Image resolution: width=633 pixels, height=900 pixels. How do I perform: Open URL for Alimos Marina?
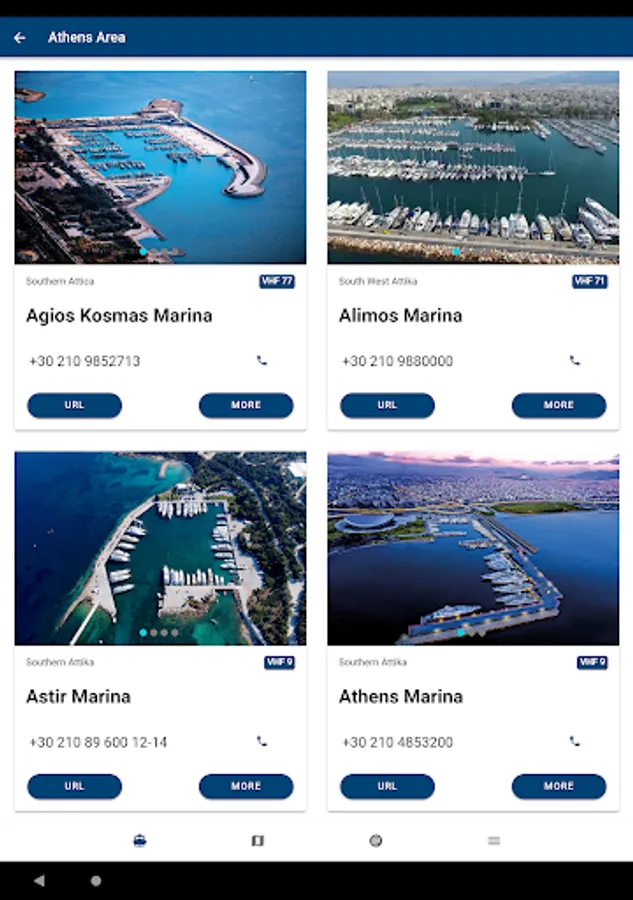point(387,405)
